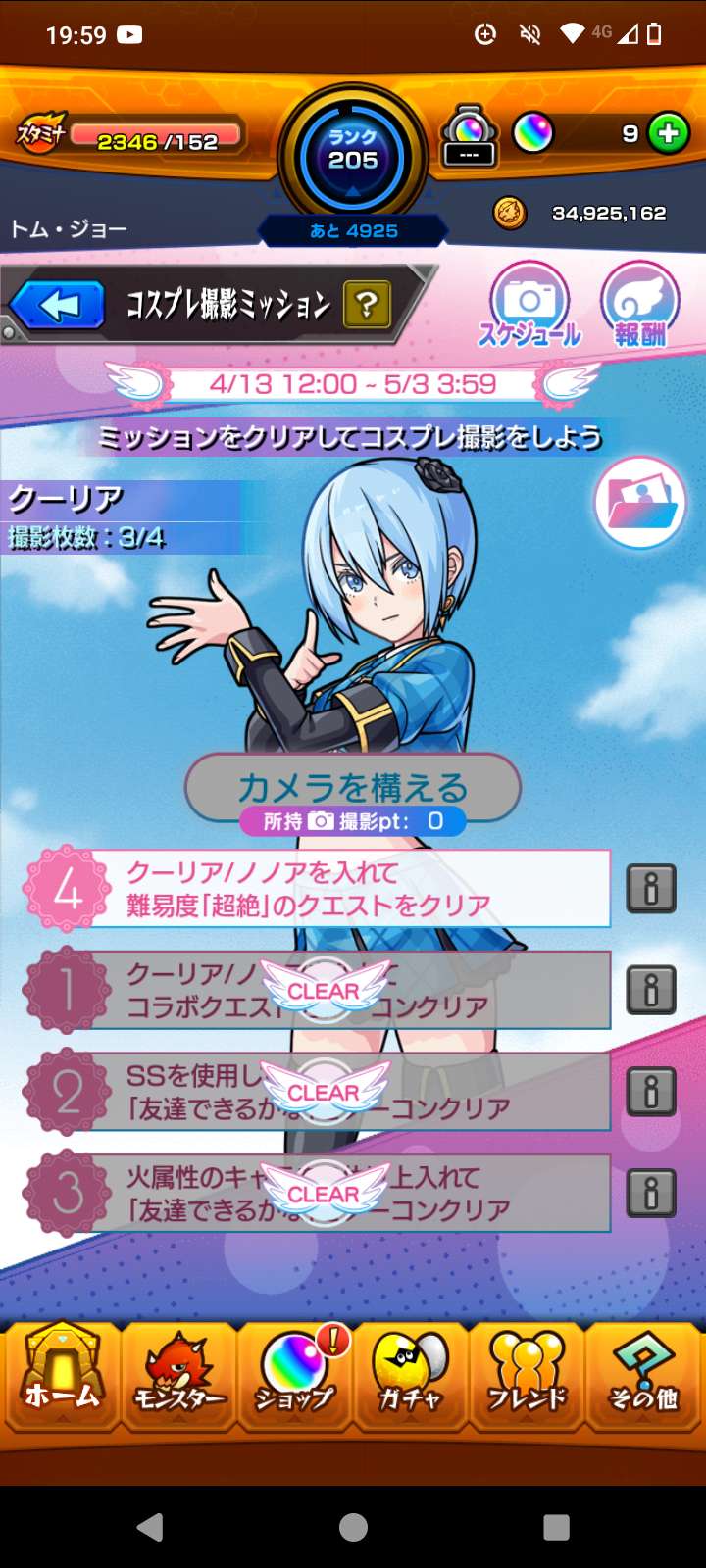This screenshot has width=706, height=1568.
Task: Open the スケジュール schedule button
Action: click(x=529, y=306)
